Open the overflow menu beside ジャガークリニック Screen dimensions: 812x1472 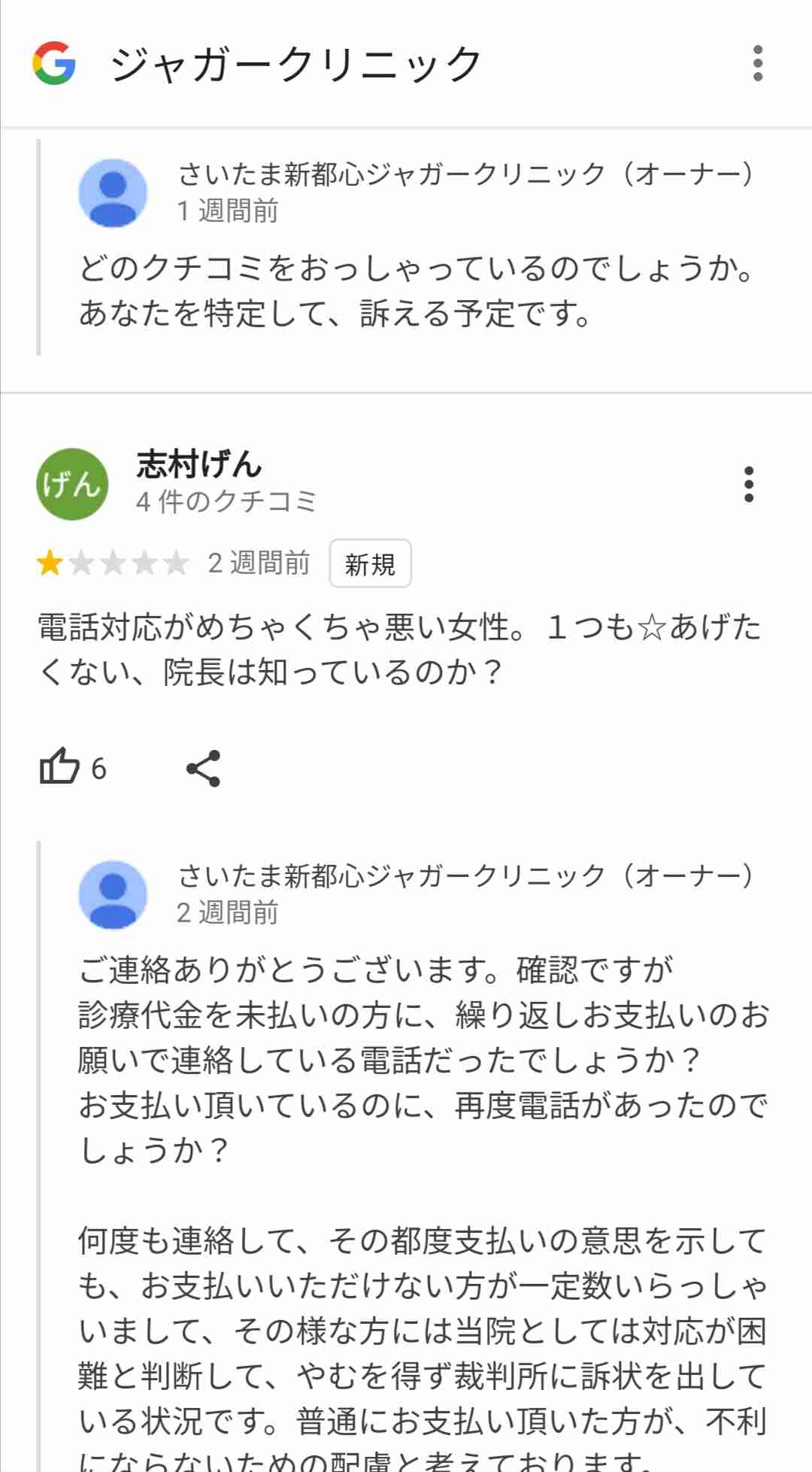pyautogui.click(x=758, y=63)
